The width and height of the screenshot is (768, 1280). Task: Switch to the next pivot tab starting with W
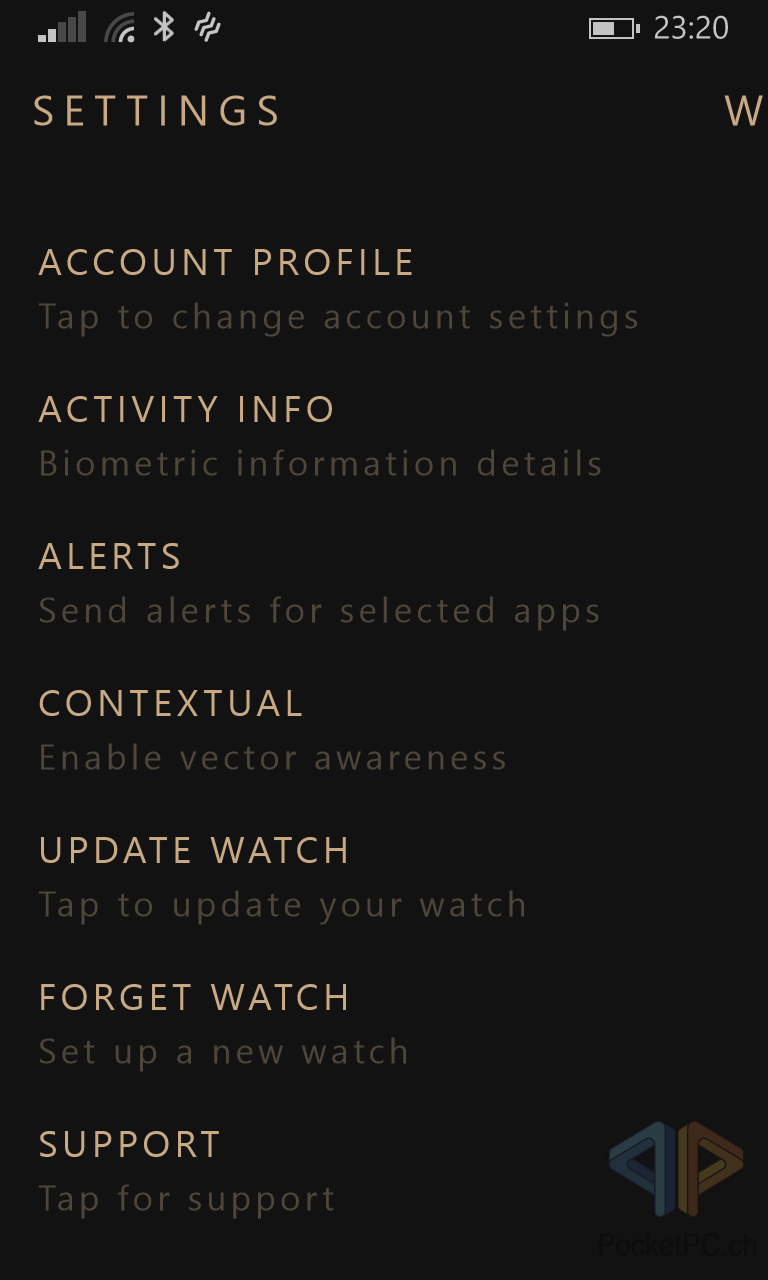[744, 112]
